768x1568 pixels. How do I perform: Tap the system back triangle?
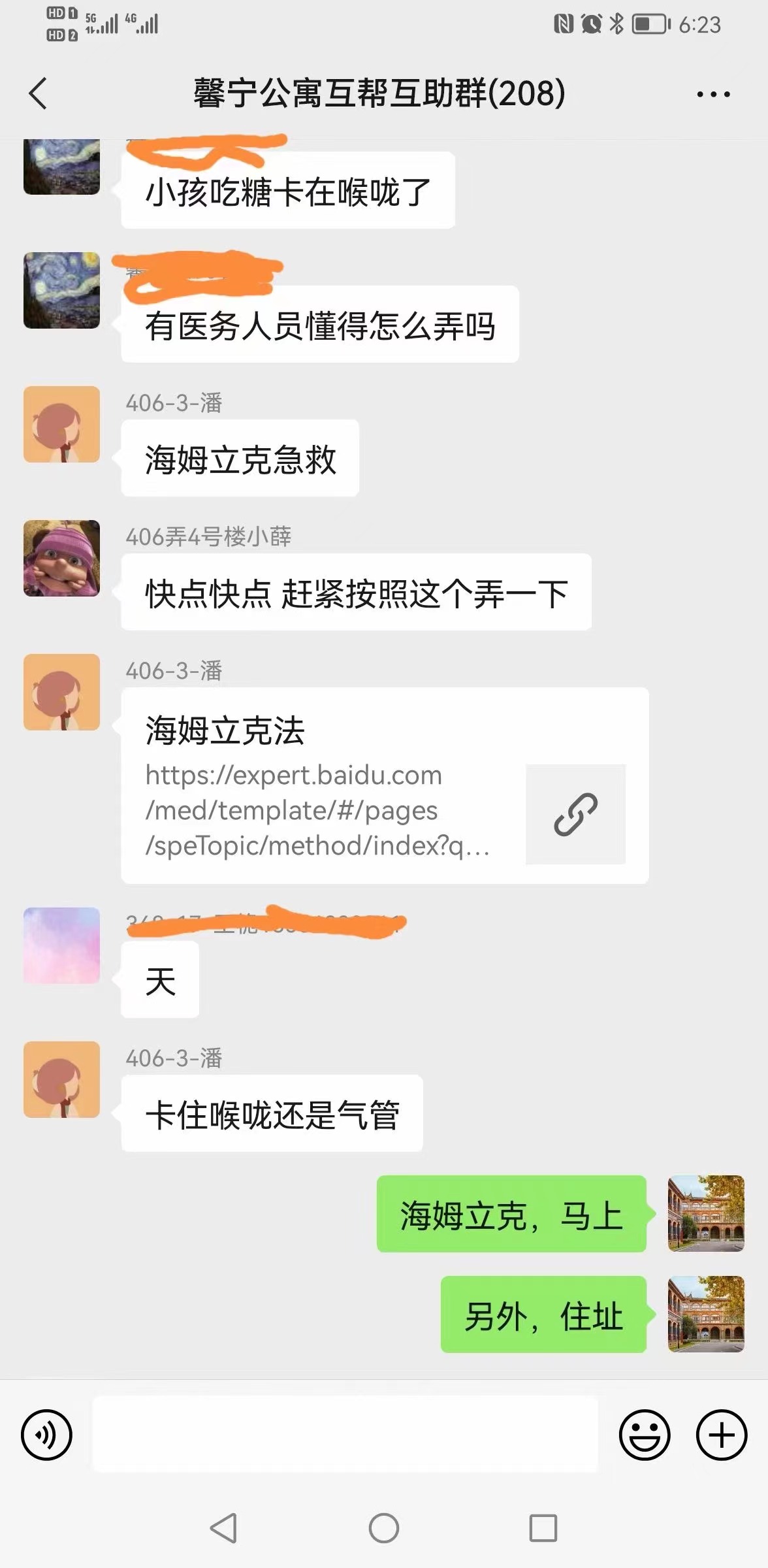pyautogui.click(x=223, y=1528)
